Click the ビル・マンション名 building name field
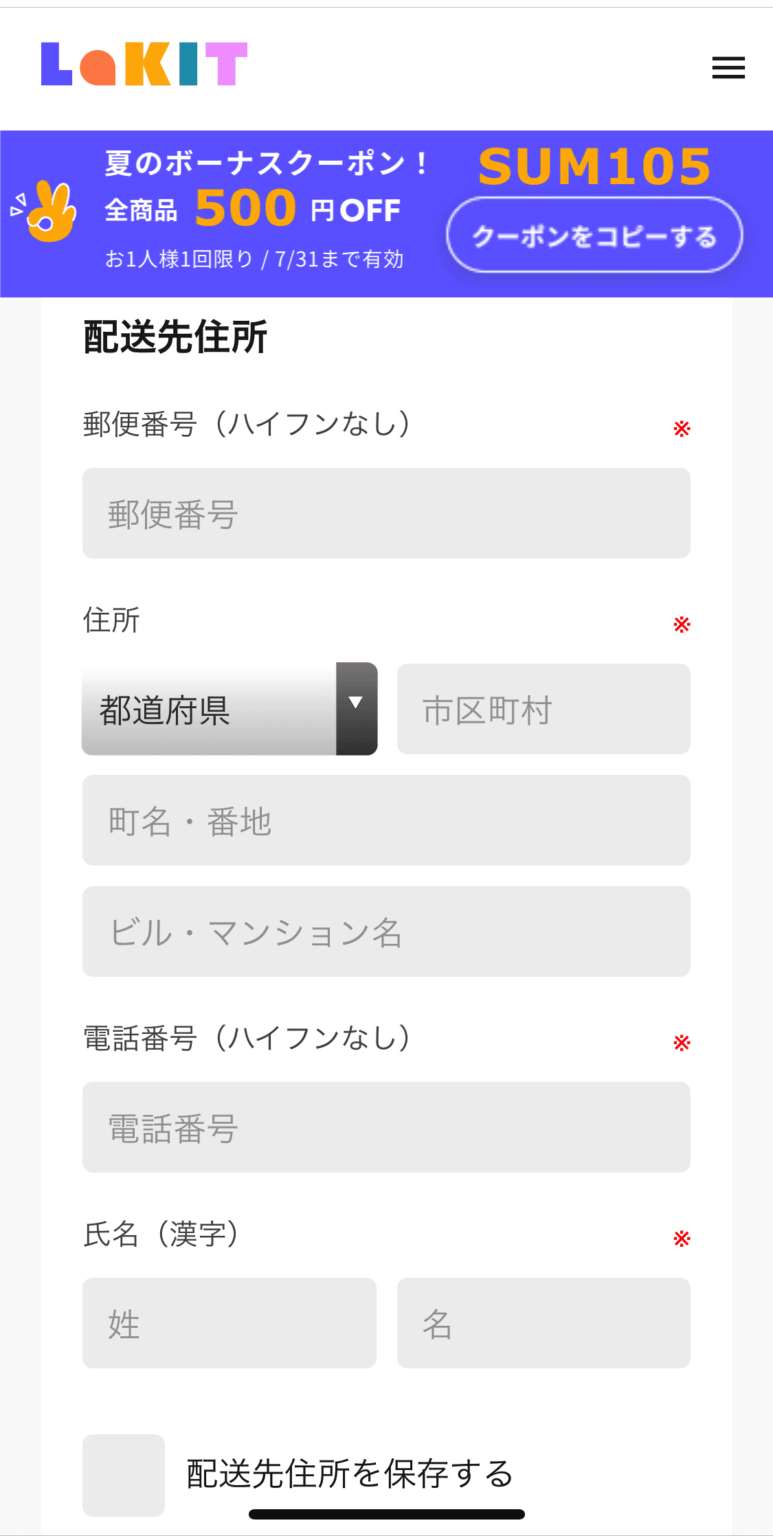The width and height of the screenshot is (773, 1536). click(386, 931)
